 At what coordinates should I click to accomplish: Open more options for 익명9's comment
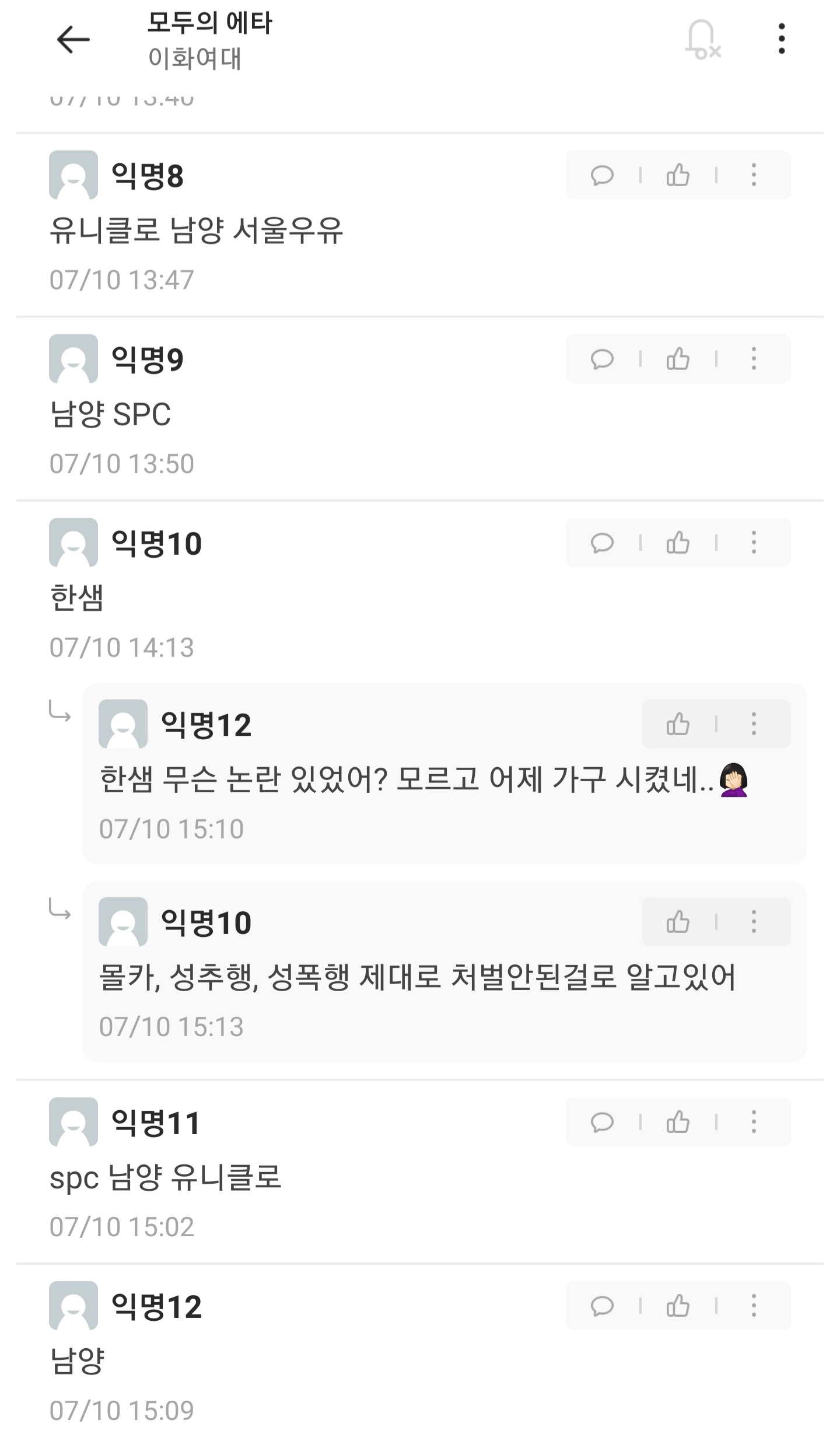click(754, 359)
